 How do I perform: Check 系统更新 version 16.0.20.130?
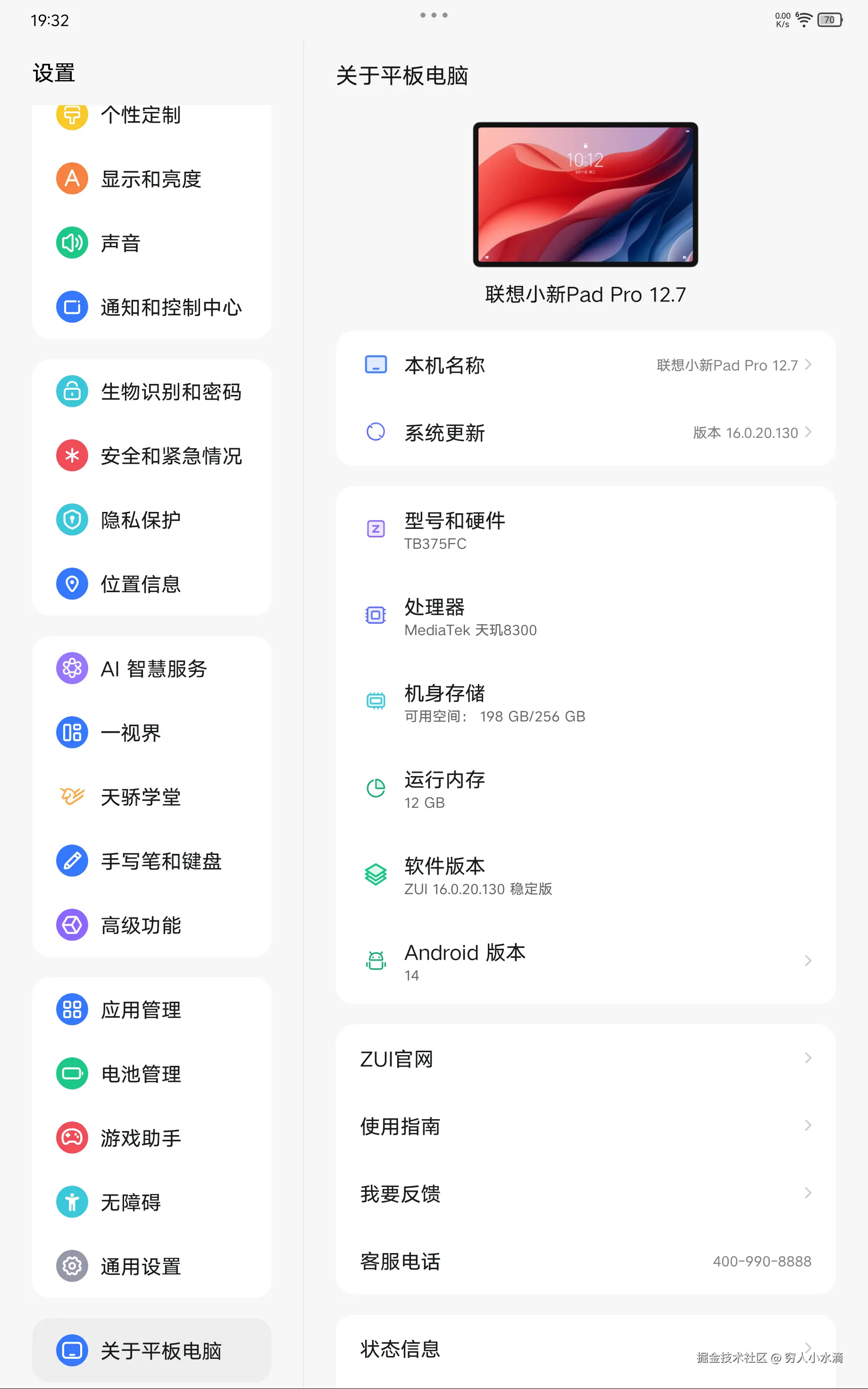coord(585,432)
